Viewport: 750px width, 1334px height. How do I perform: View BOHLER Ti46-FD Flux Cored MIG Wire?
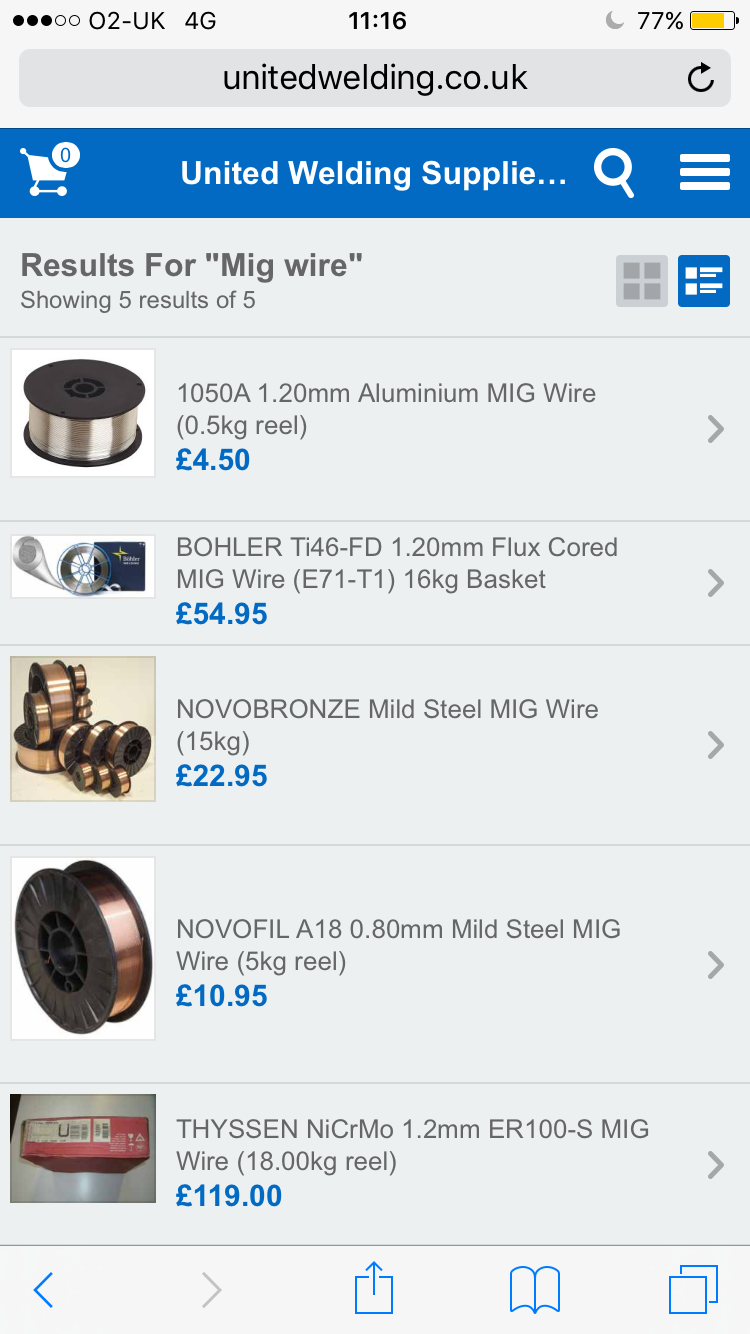(375, 583)
